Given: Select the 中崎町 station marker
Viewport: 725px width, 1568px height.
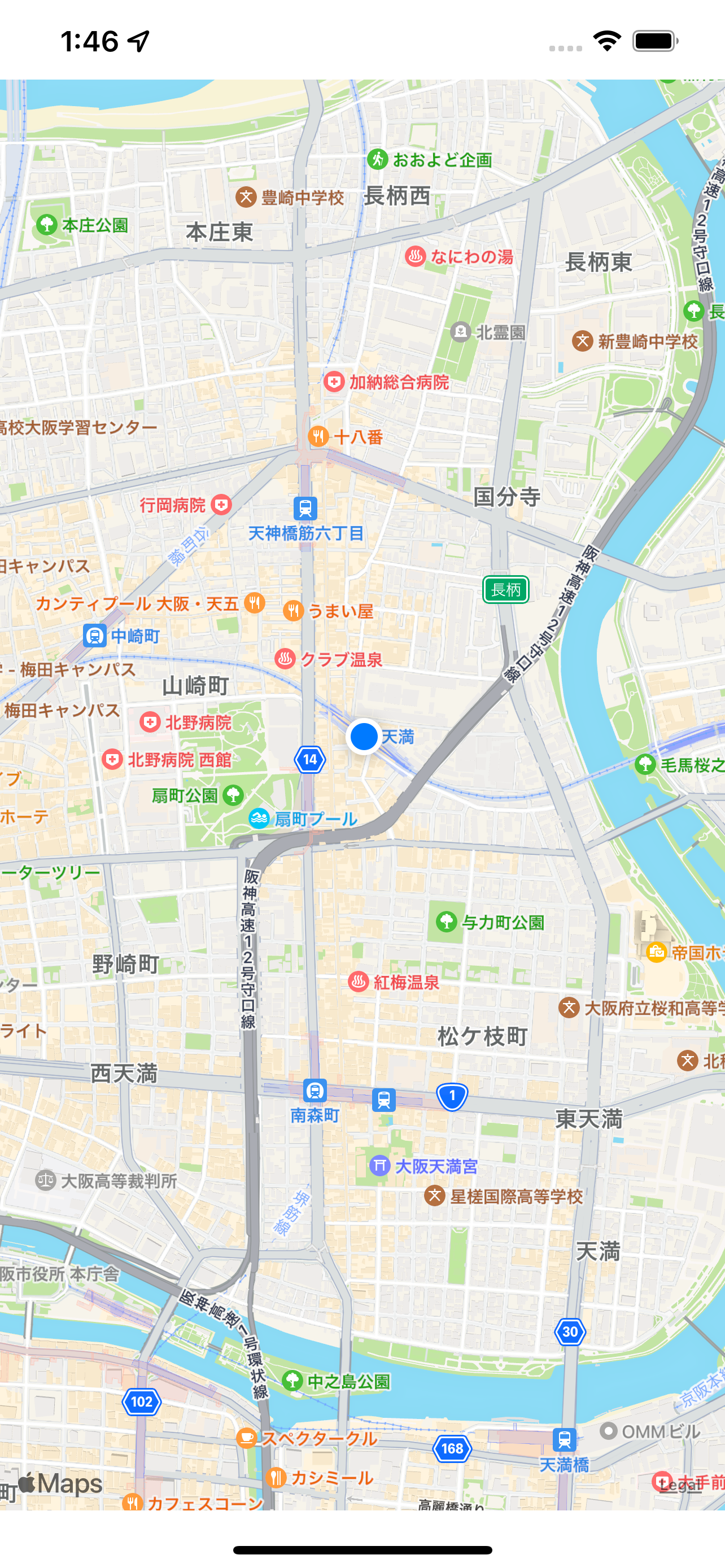Looking at the screenshot, I should coord(95,636).
